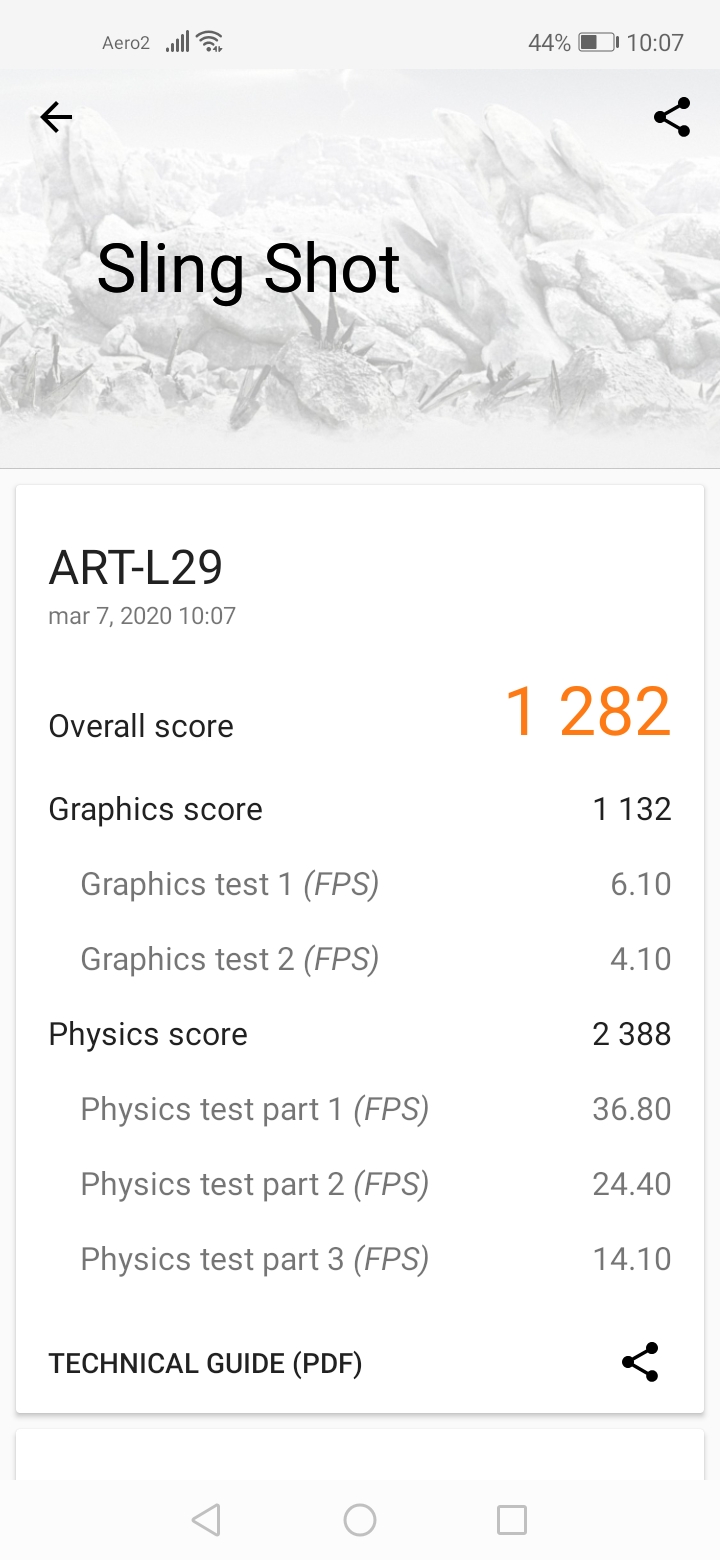Go to the home screen
Image resolution: width=720 pixels, height=1560 pixels.
click(x=360, y=1520)
